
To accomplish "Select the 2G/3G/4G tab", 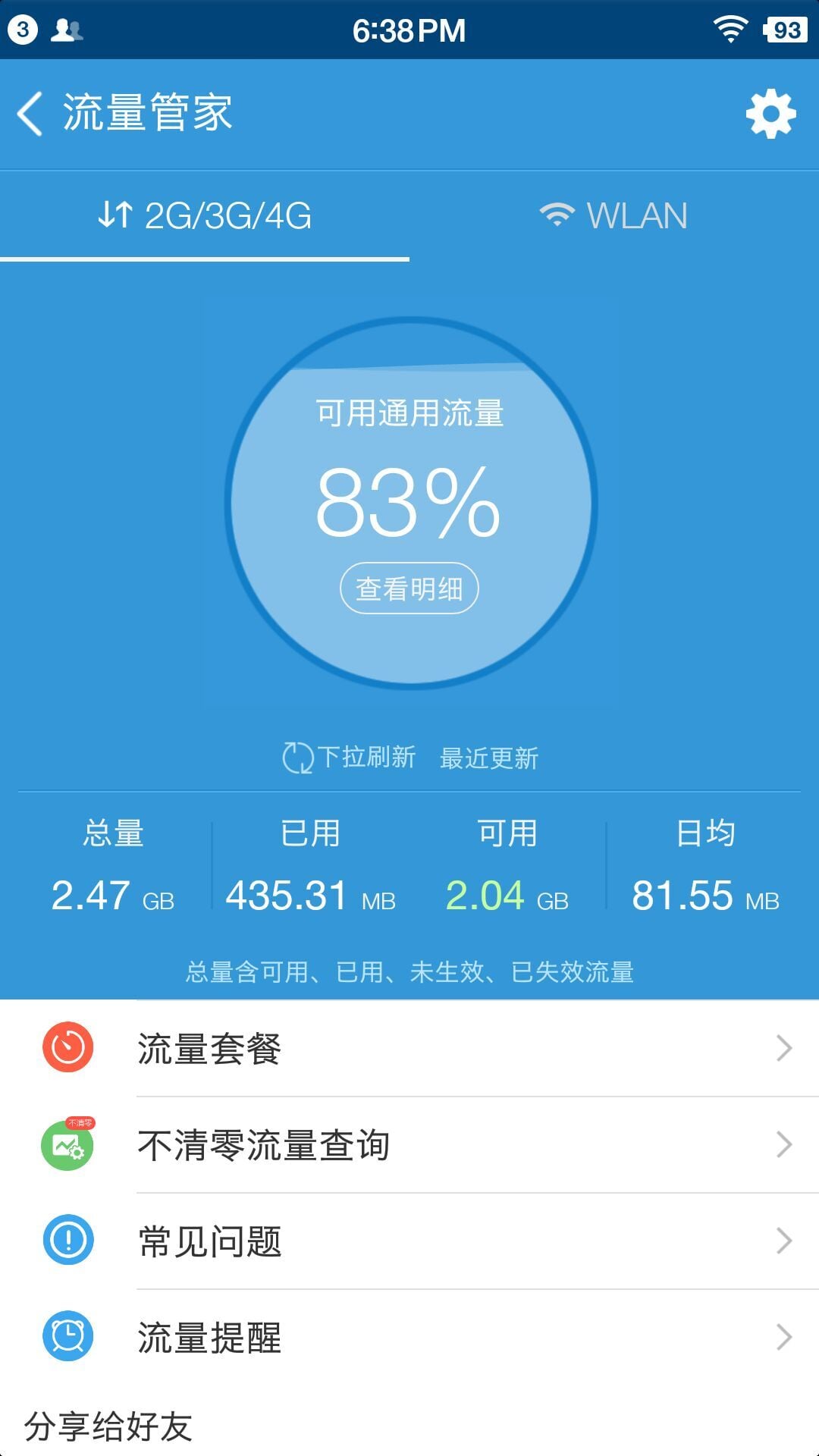I will coord(205,216).
